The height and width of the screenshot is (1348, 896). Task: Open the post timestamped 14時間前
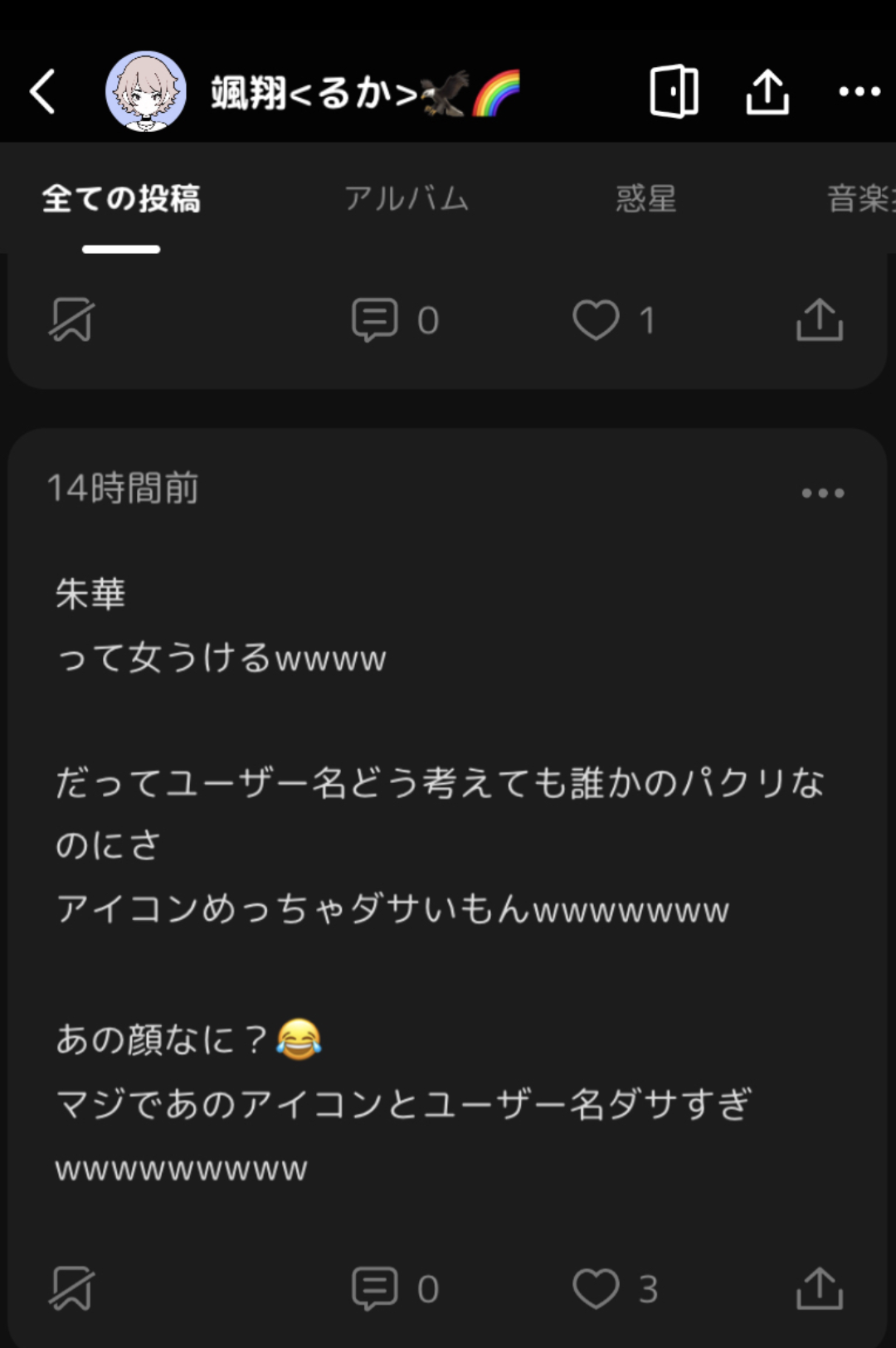tap(126, 489)
